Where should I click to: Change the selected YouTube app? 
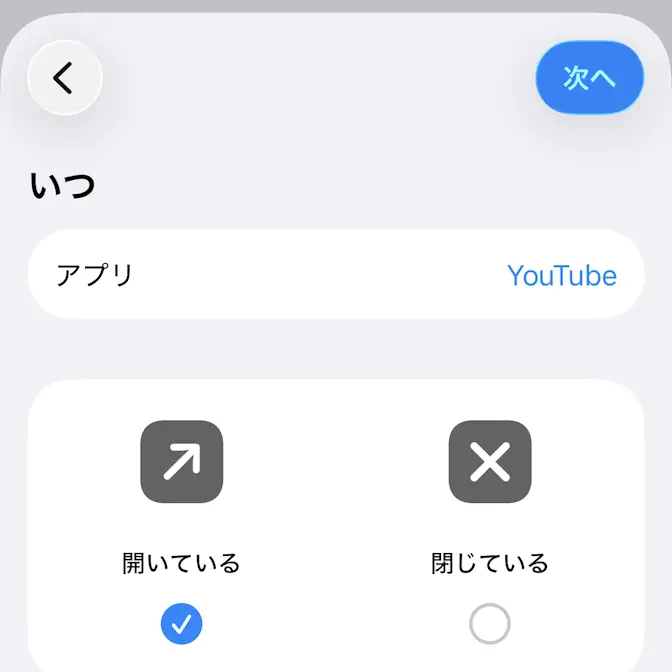click(x=561, y=275)
